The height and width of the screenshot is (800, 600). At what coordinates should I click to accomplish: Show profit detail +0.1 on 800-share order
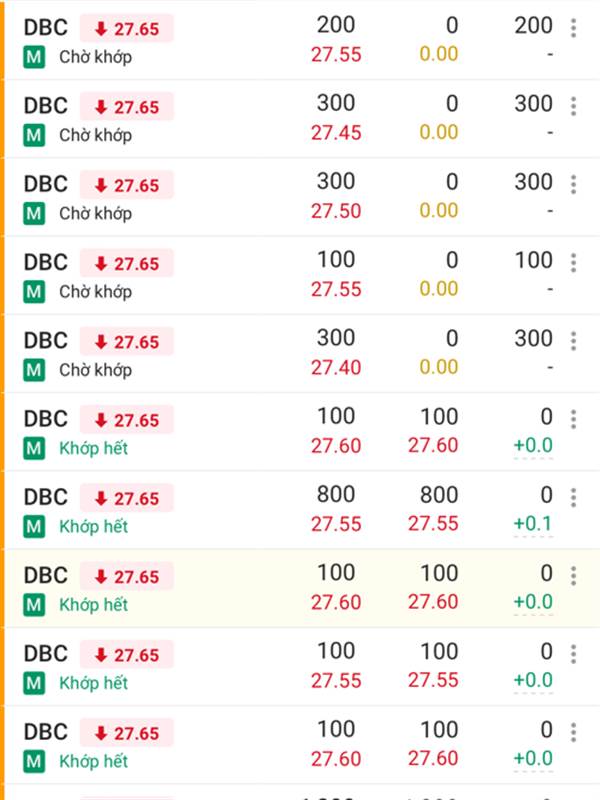tap(533, 524)
